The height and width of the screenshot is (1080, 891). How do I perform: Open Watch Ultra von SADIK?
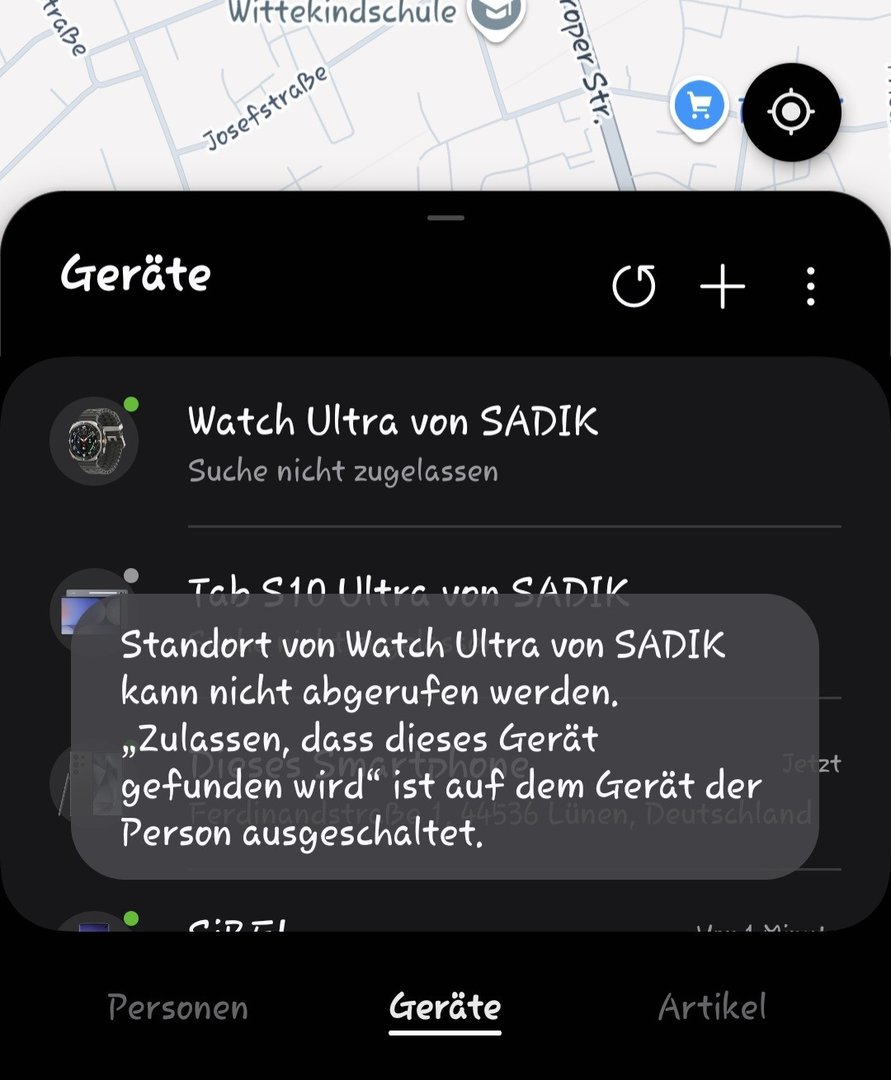click(393, 441)
